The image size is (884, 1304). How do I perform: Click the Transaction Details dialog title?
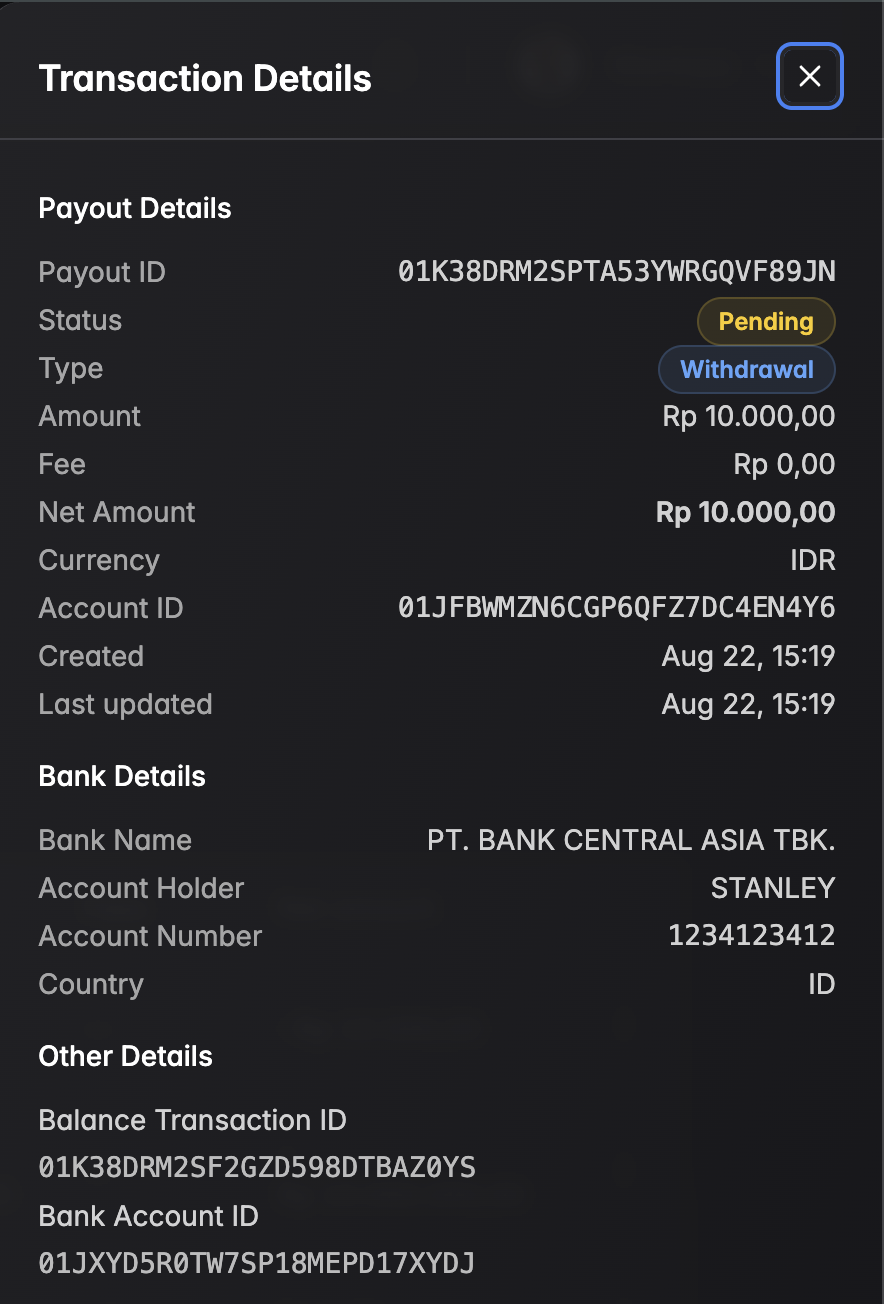[205, 77]
